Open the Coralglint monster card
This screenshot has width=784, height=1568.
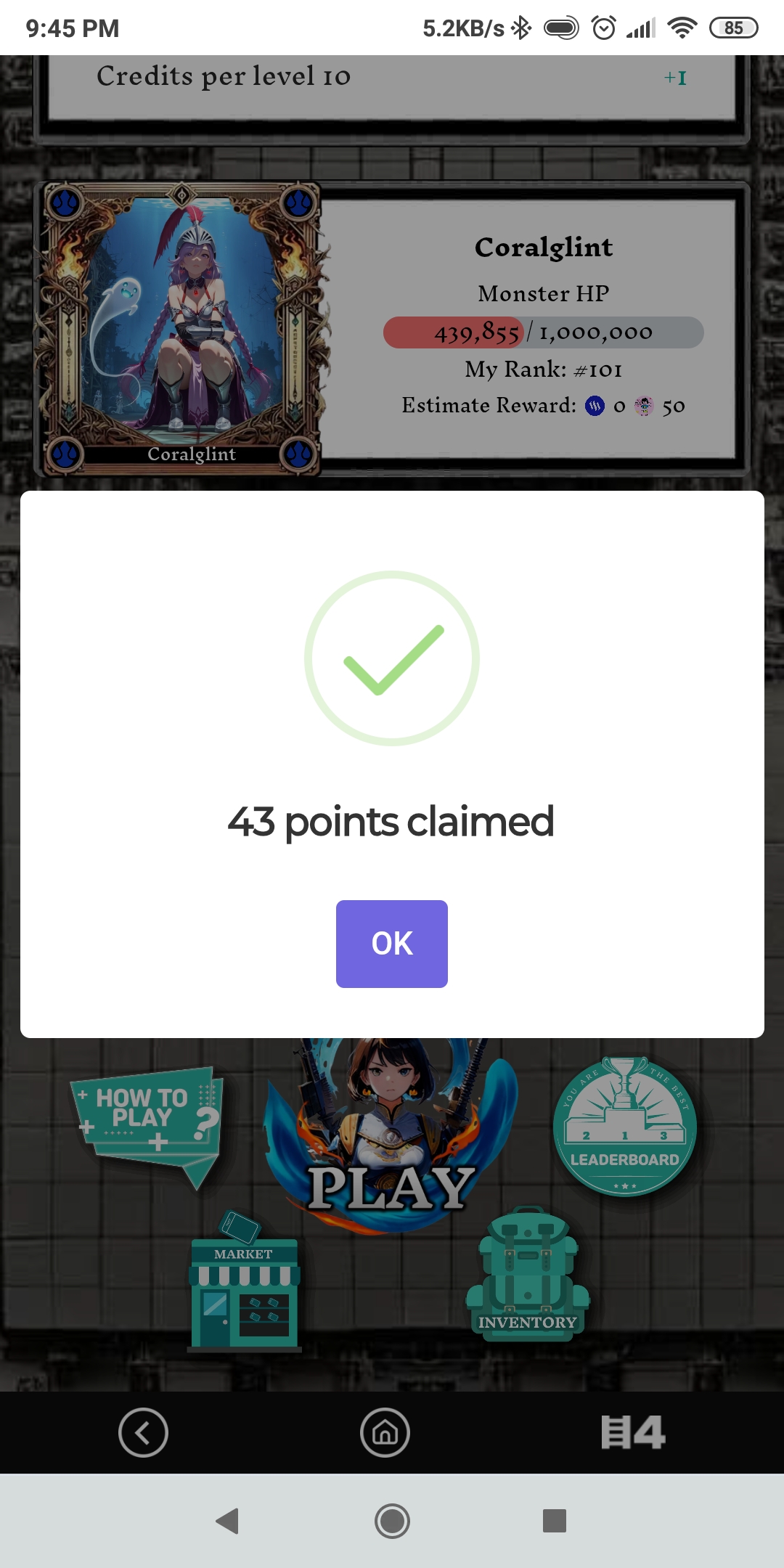(181, 328)
